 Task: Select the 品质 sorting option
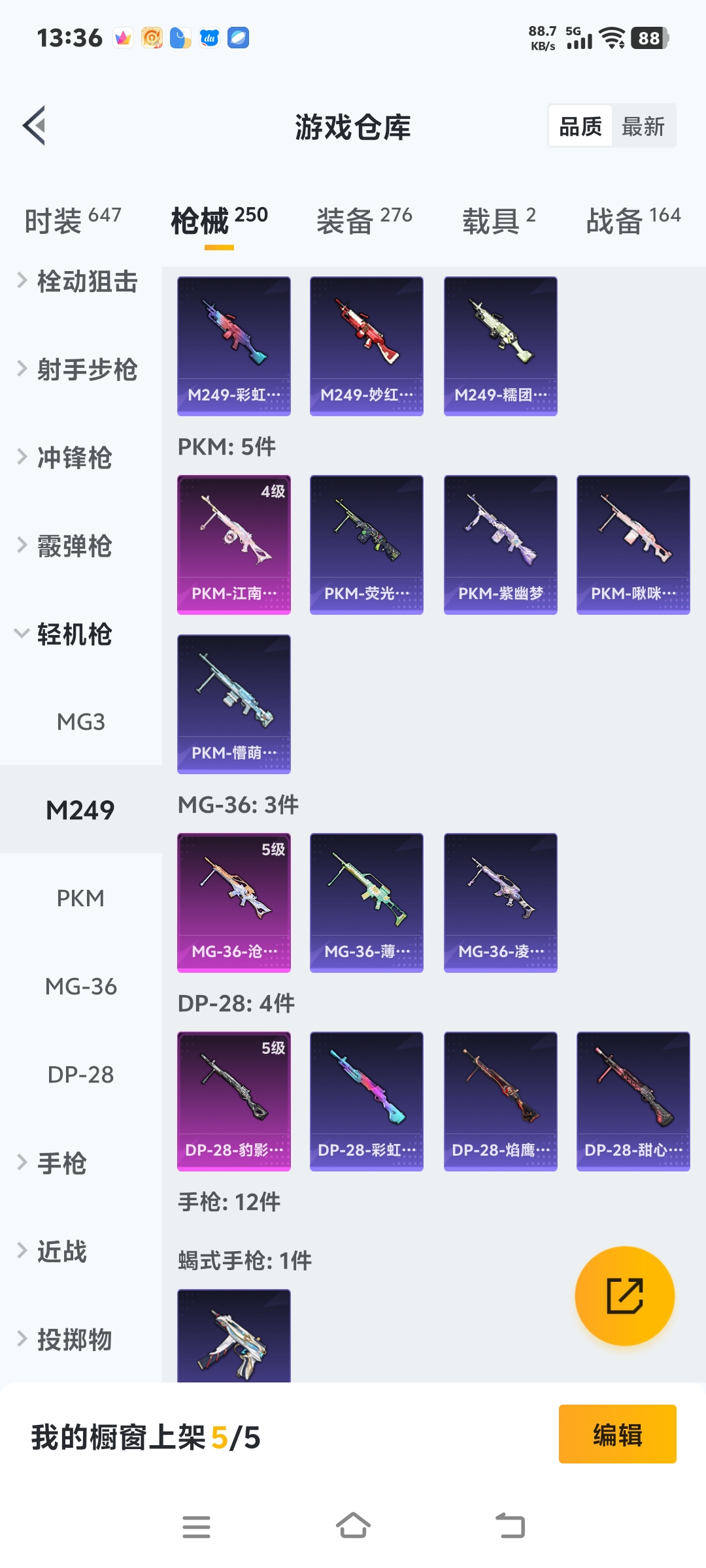[580, 126]
